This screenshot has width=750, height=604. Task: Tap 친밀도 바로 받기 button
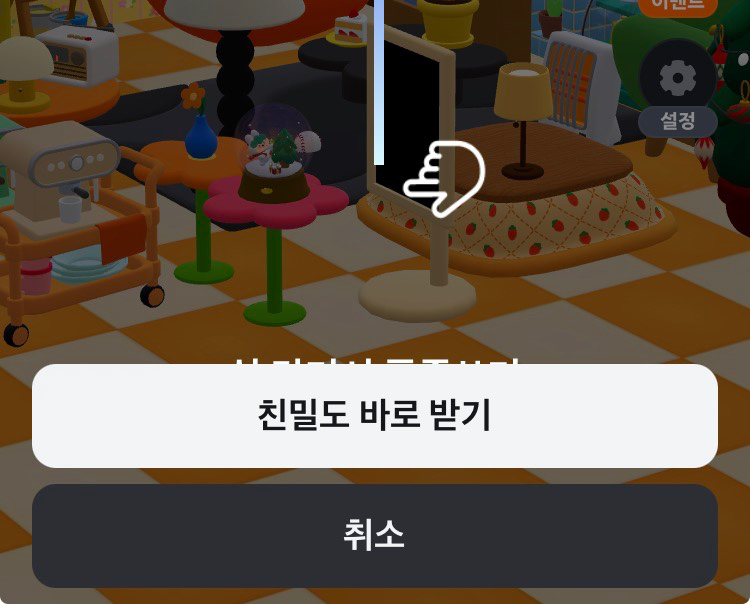375,416
